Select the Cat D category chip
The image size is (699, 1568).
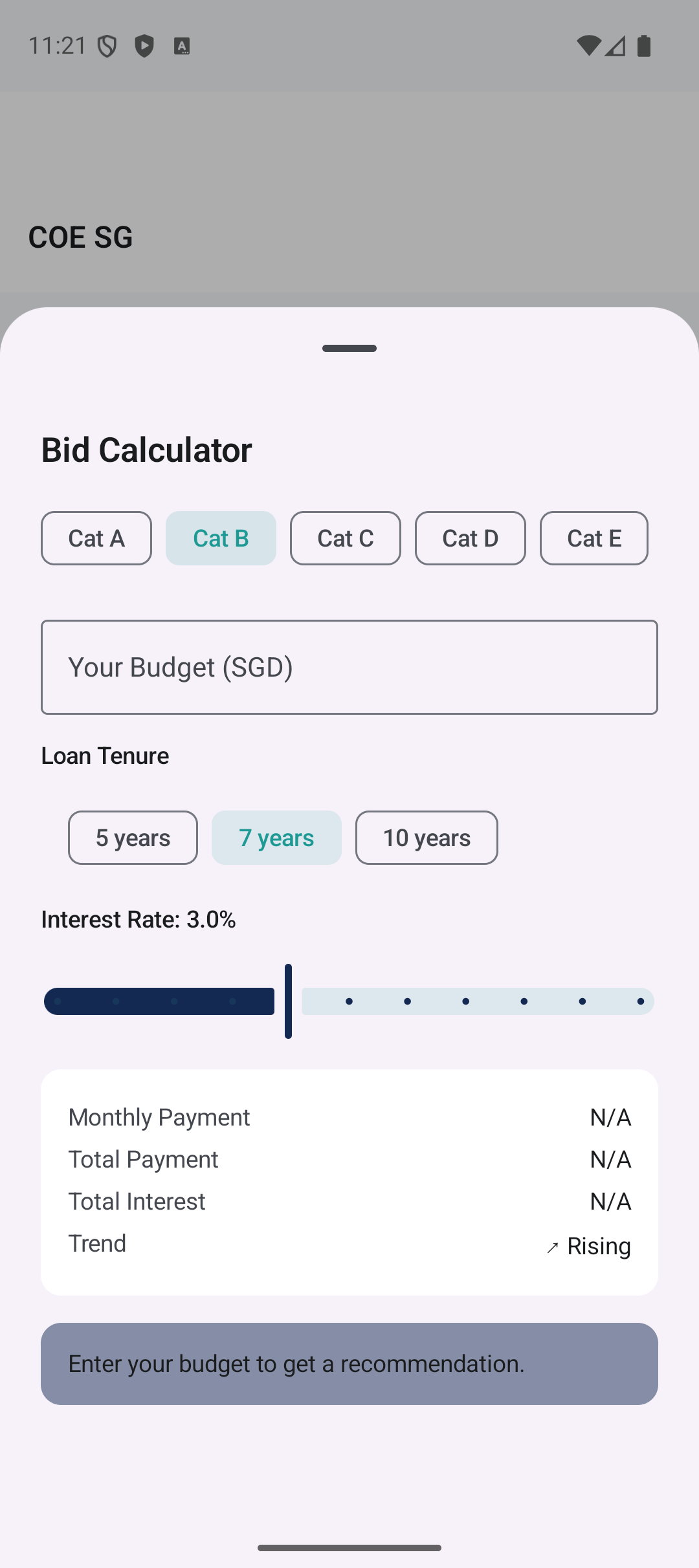tap(470, 538)
